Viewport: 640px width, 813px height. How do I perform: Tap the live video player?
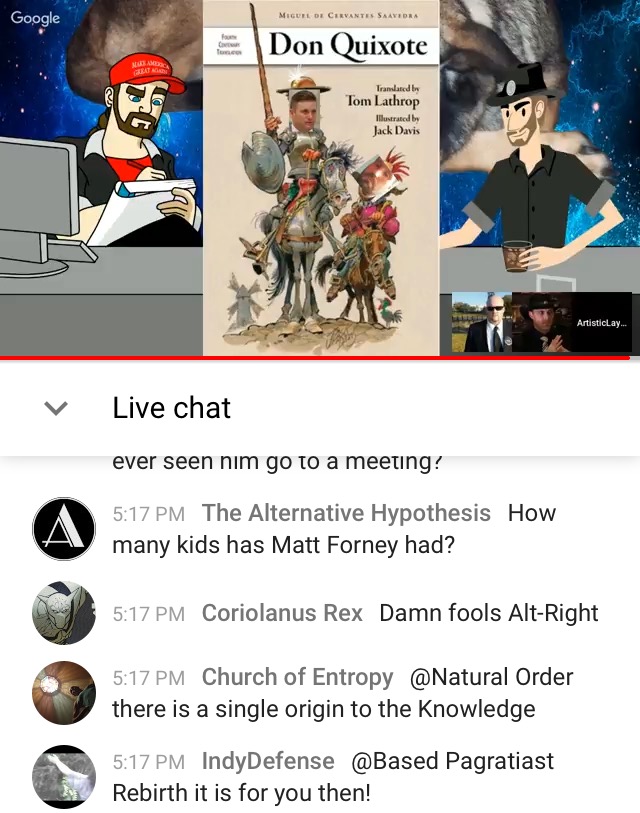tap(320, 178)
